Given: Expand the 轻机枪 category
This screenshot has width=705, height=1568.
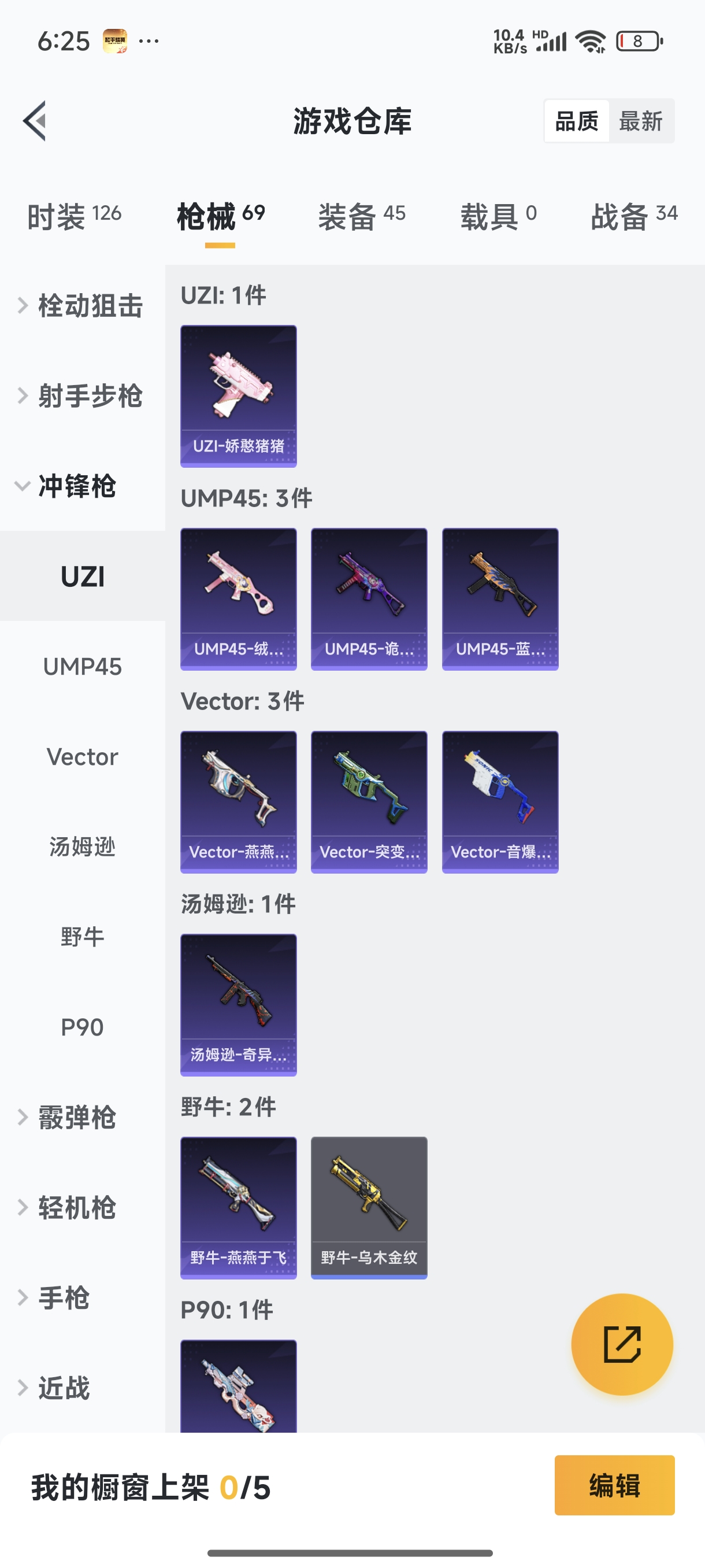Looking at the screenshot, I should click(x=77, y=1208).
